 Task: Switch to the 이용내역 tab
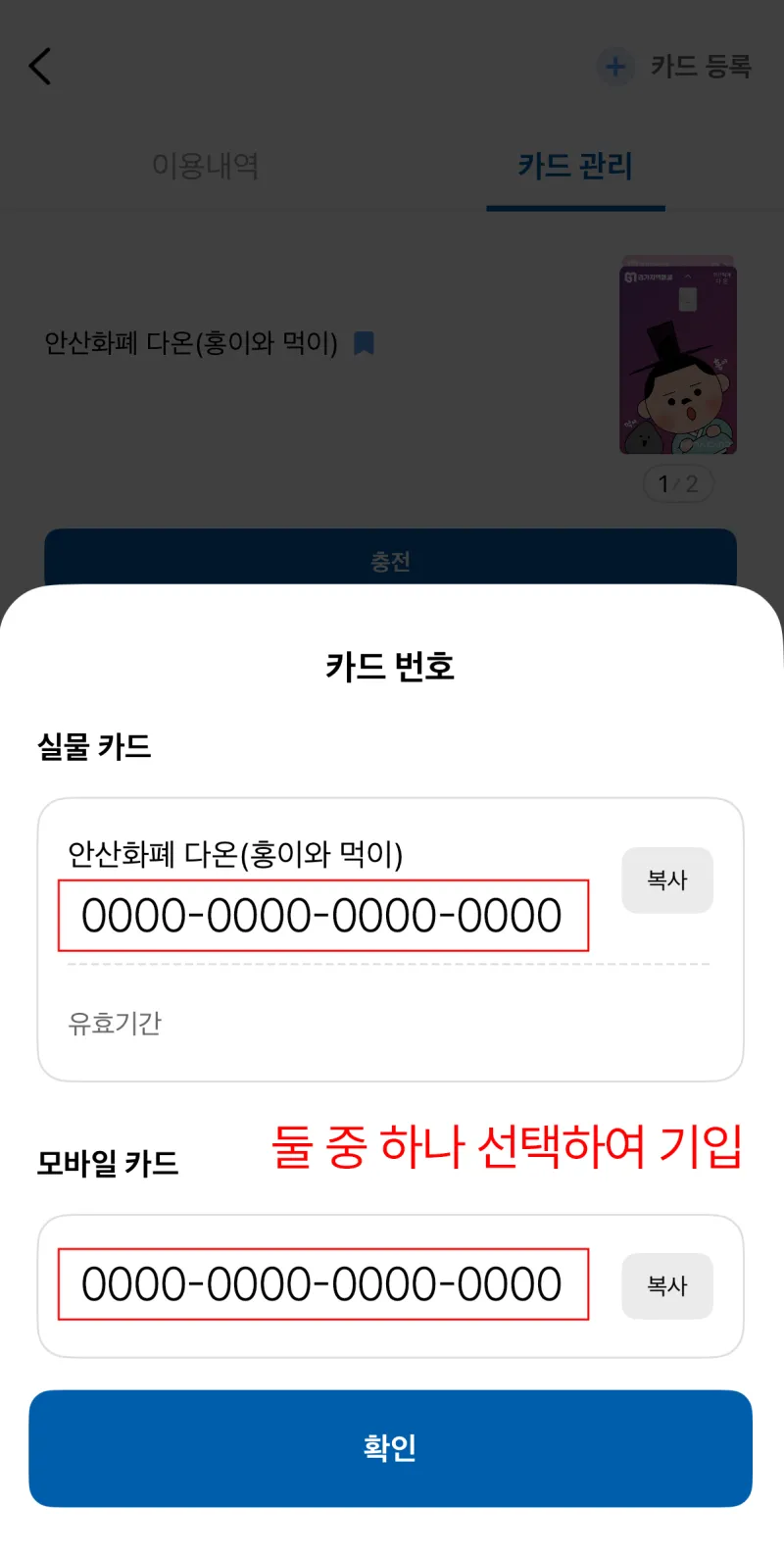pos(205,166)
